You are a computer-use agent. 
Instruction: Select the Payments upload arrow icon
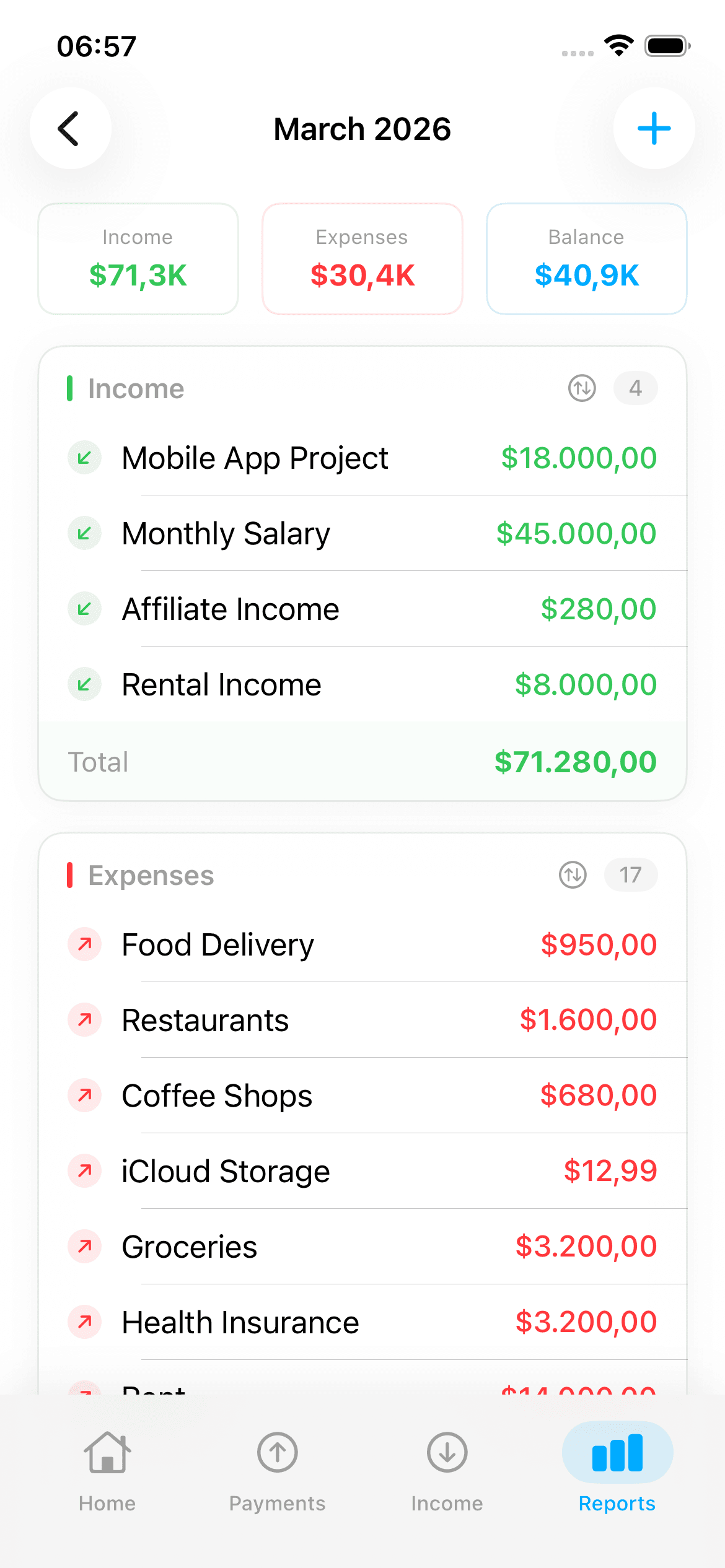pyautogui.click(x=277, y=1452)
